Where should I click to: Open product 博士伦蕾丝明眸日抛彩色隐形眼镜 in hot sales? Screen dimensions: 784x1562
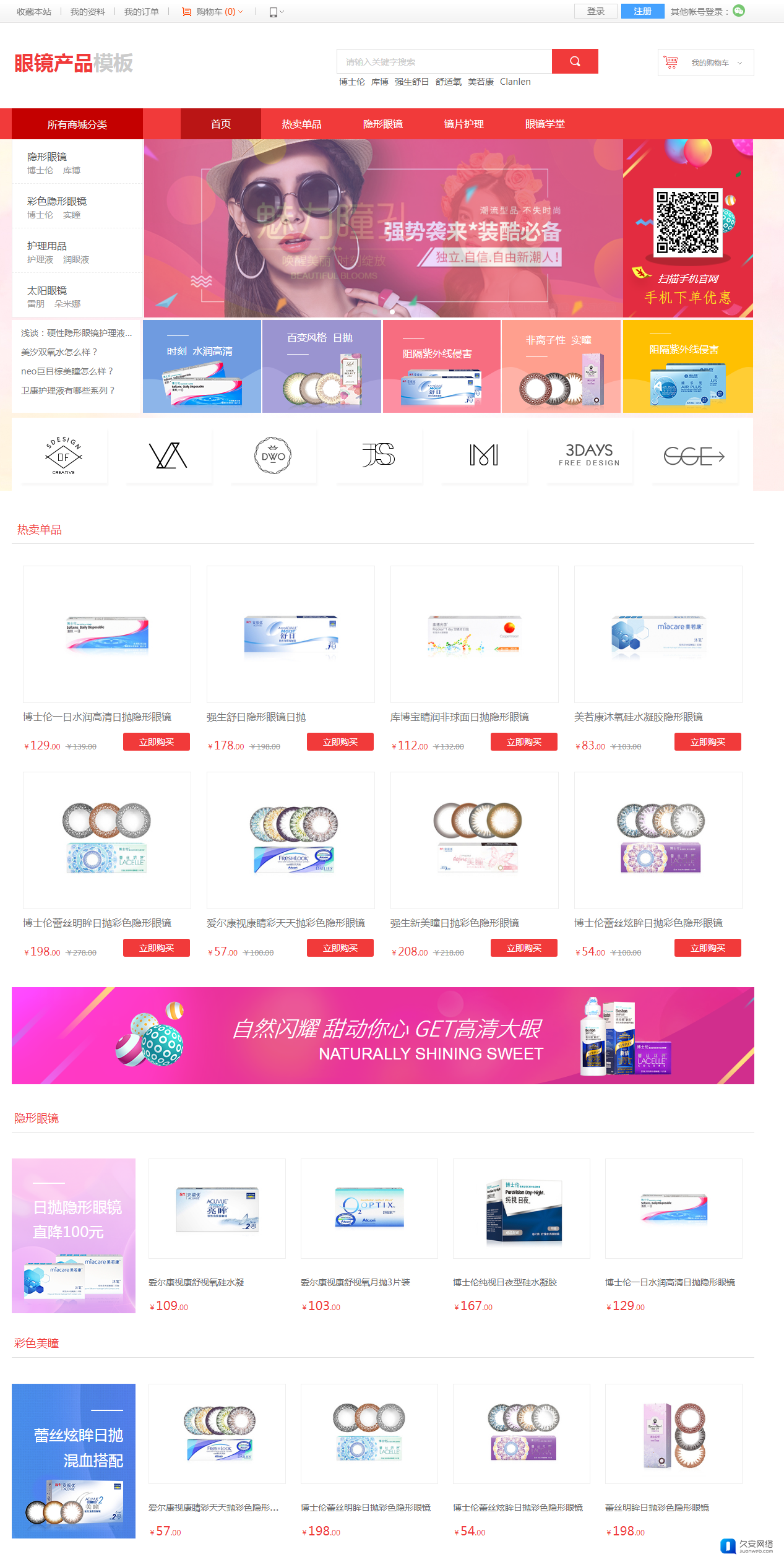tap(97, 923)
